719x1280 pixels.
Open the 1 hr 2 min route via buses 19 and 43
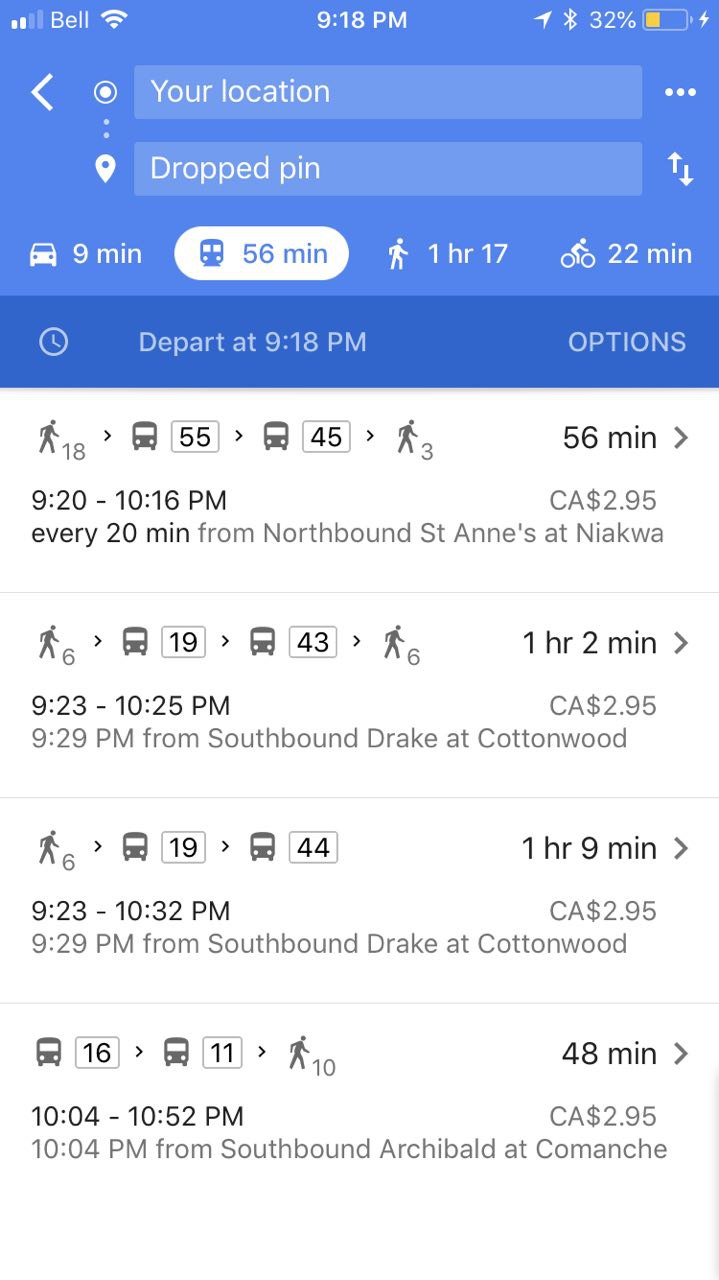pos(359,695)
